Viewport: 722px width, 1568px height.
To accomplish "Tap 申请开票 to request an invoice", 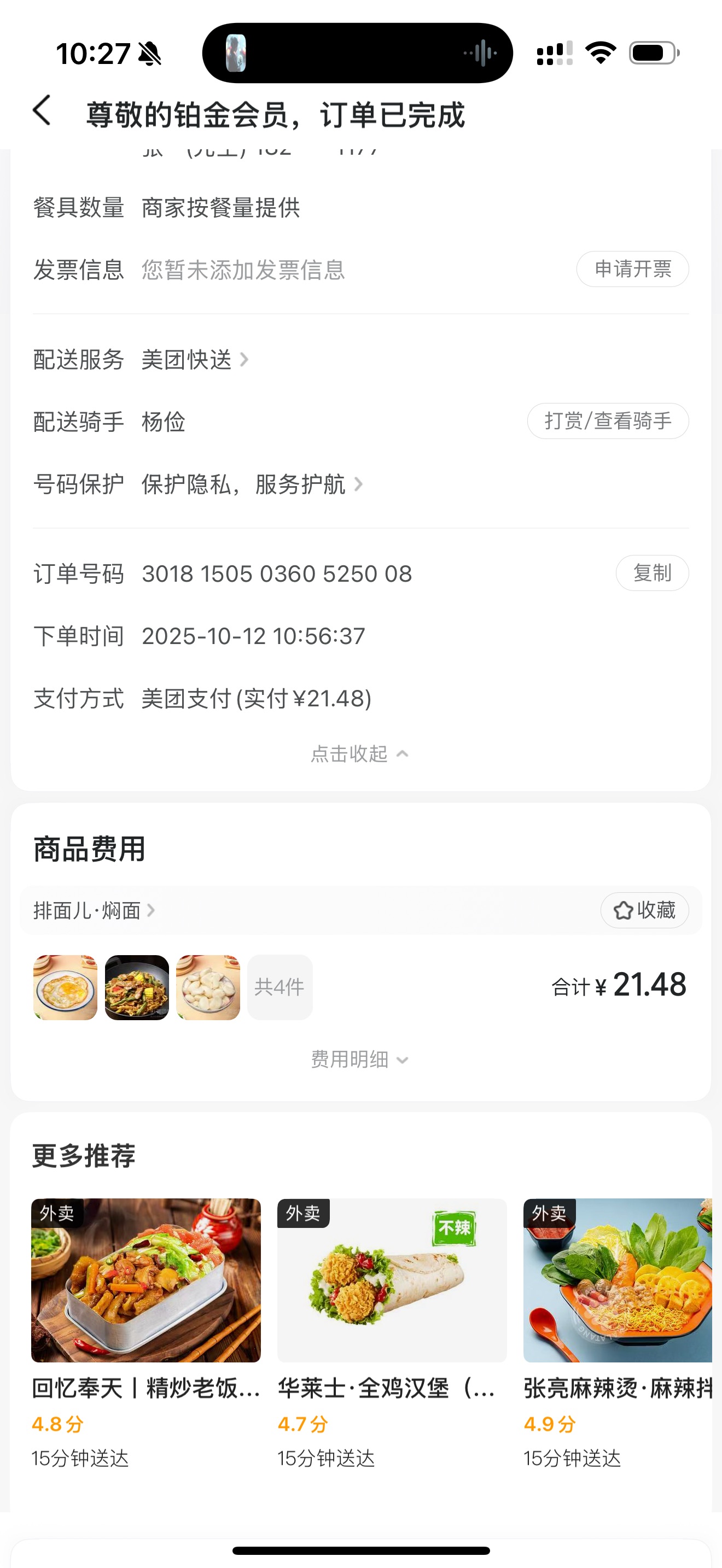I will click(632, 269).
